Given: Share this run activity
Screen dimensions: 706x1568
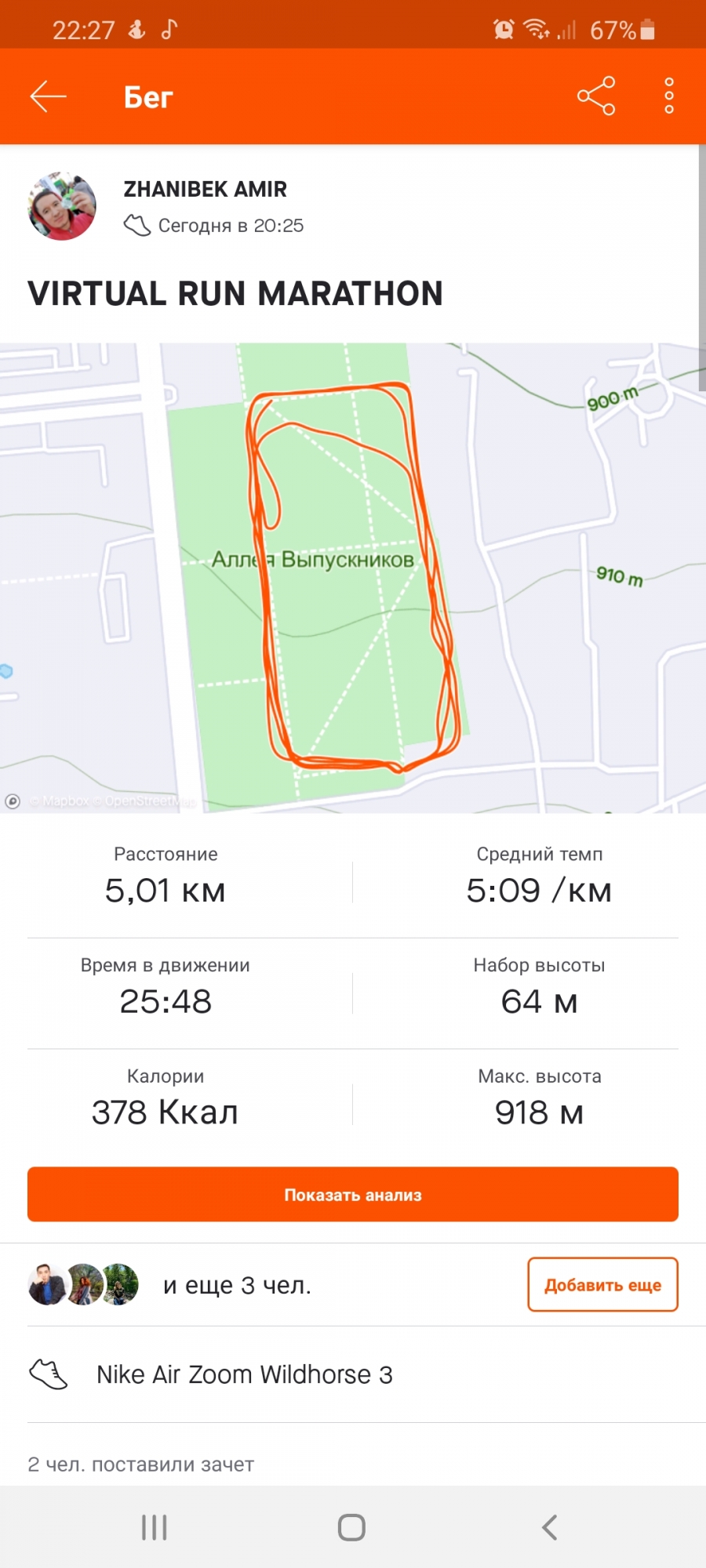Looking at the screenshot, I should click(x=596, y=96).
